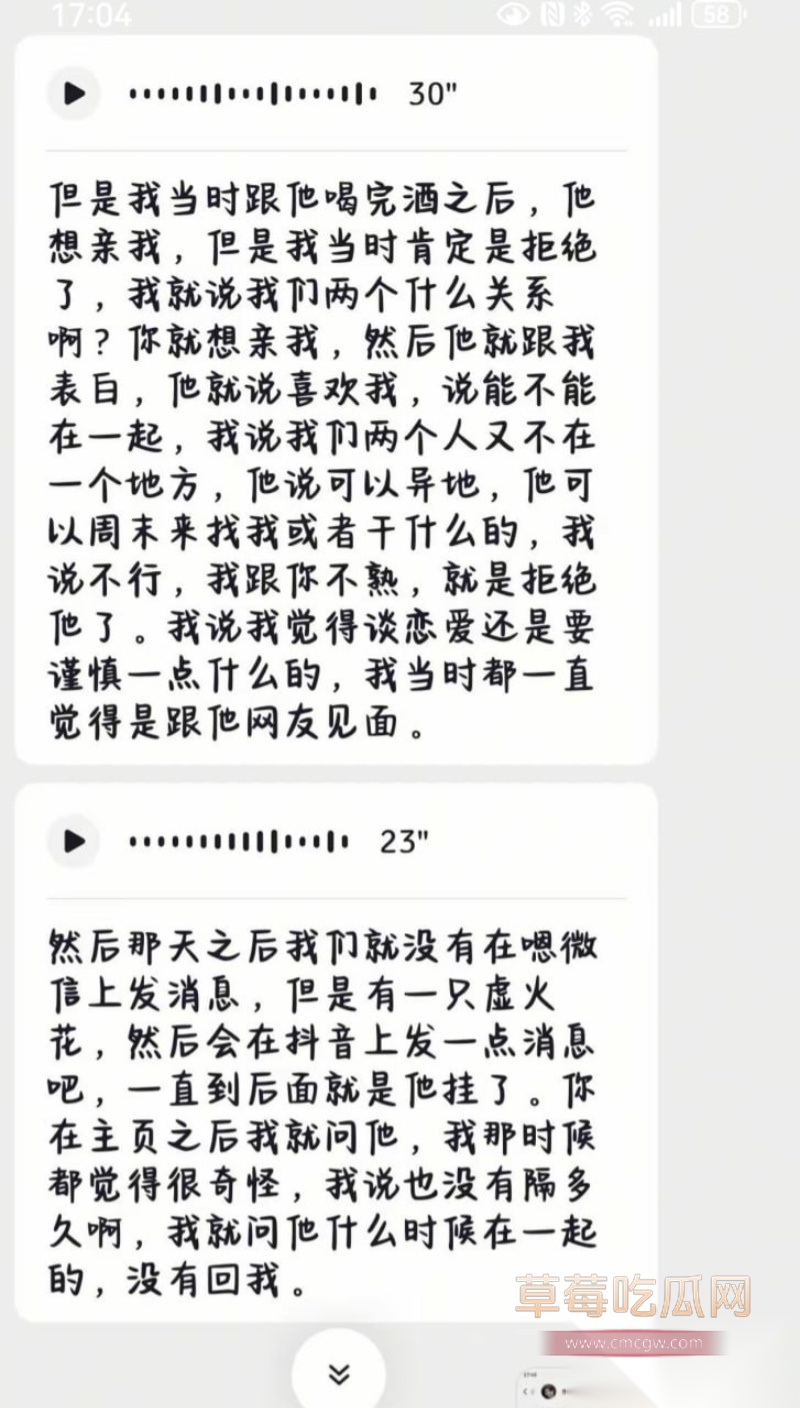Play the 23-second voice message
The image size is (800, 1408).
click(73, 841)
